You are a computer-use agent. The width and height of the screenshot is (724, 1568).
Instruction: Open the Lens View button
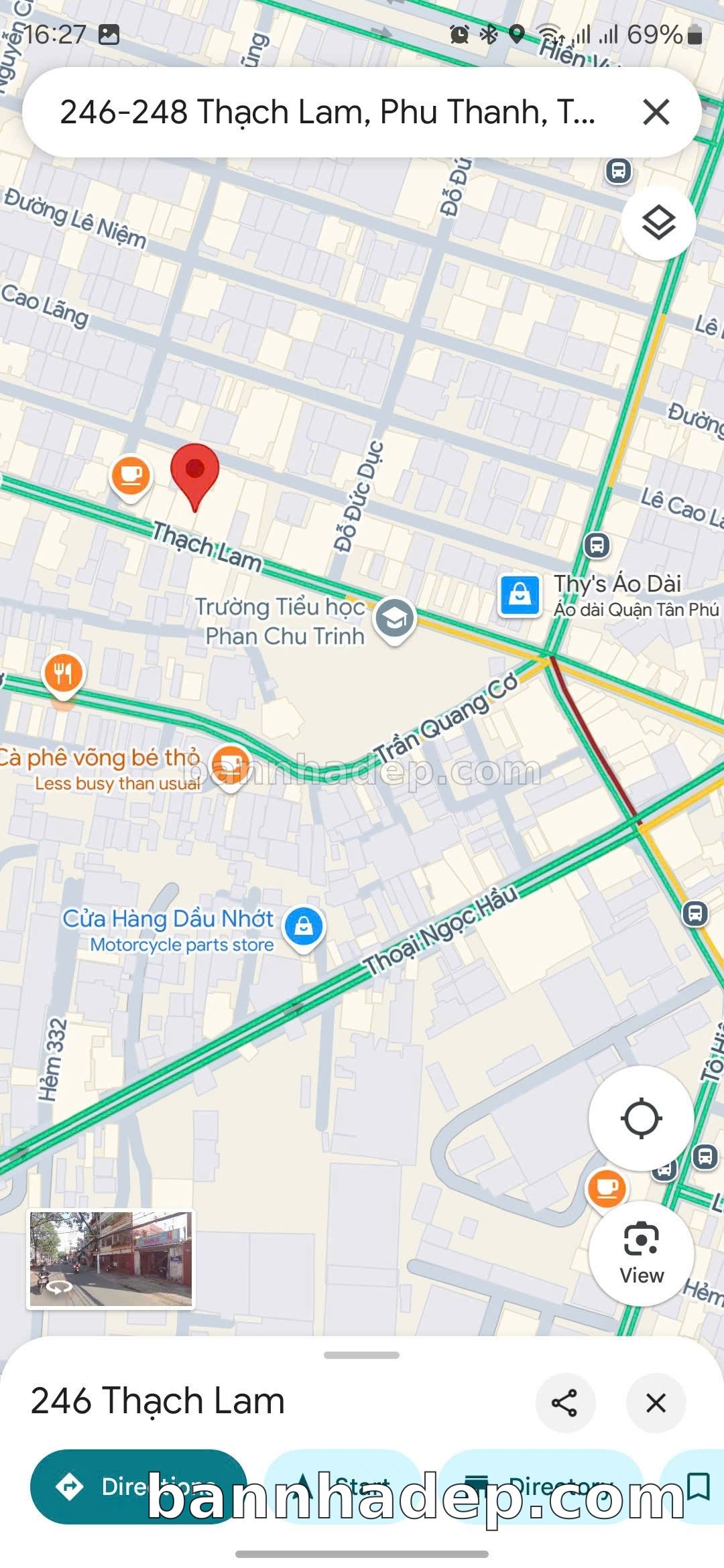click(641, 1252)
